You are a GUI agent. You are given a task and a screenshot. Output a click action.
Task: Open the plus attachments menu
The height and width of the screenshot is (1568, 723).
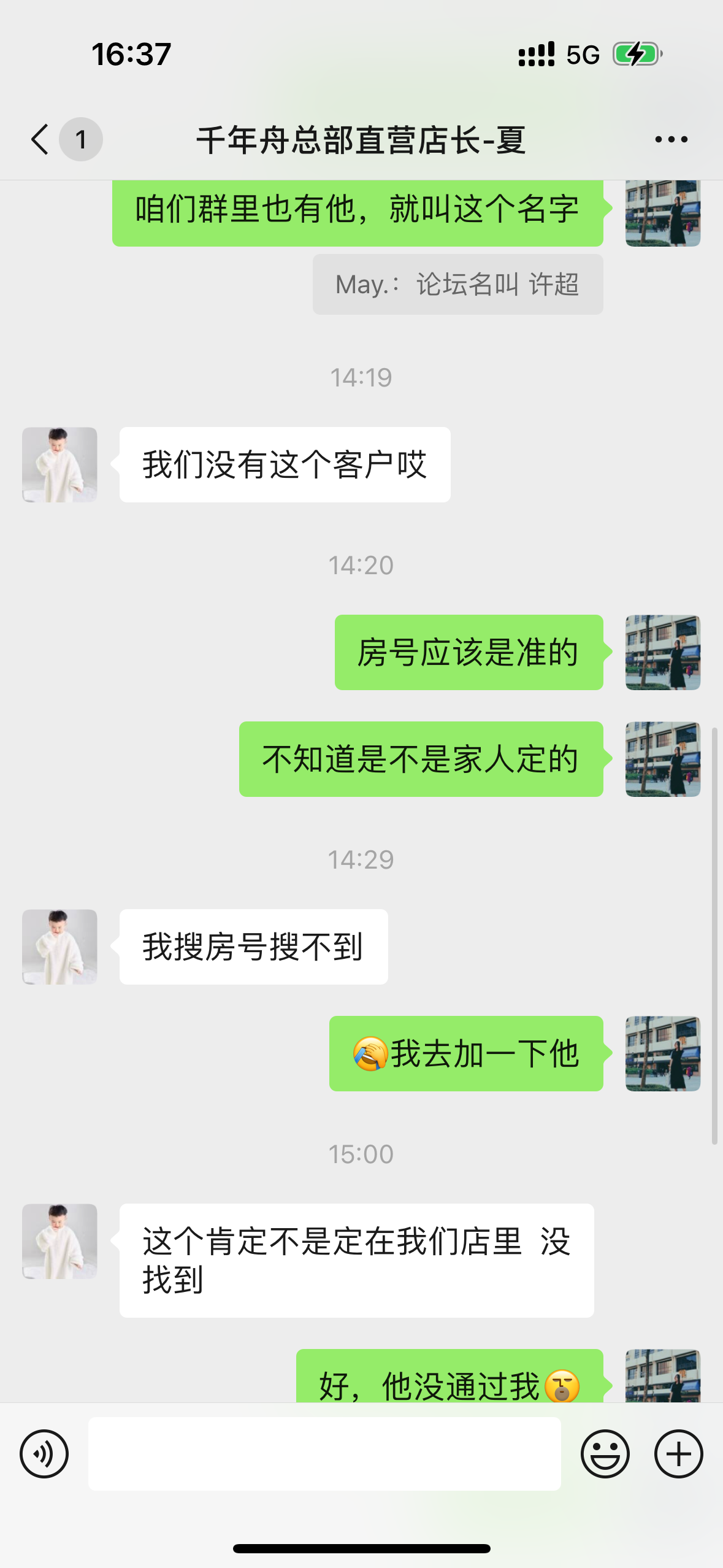[x=678, y=1454]
